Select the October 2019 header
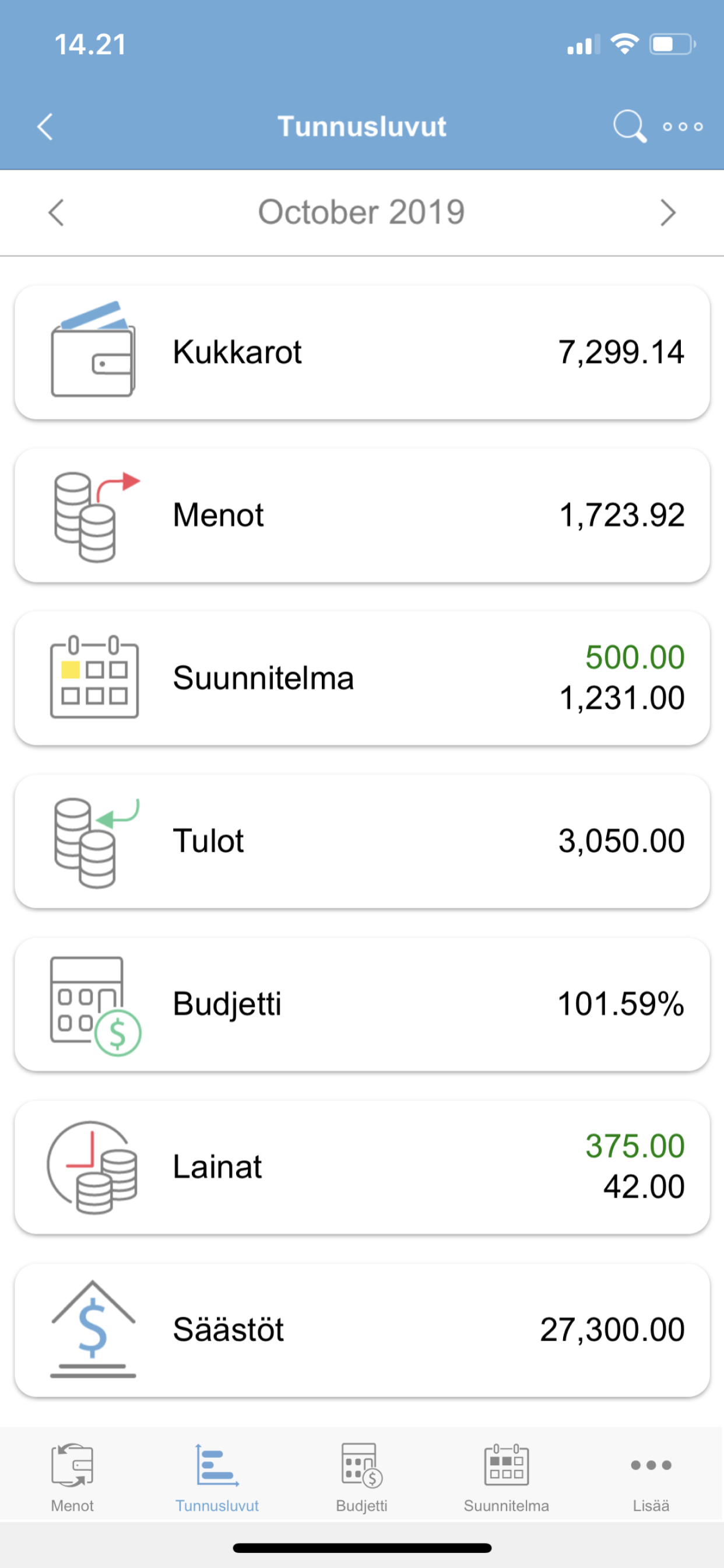The width and height of the screenshot is (724, 1568). (362, 212)
